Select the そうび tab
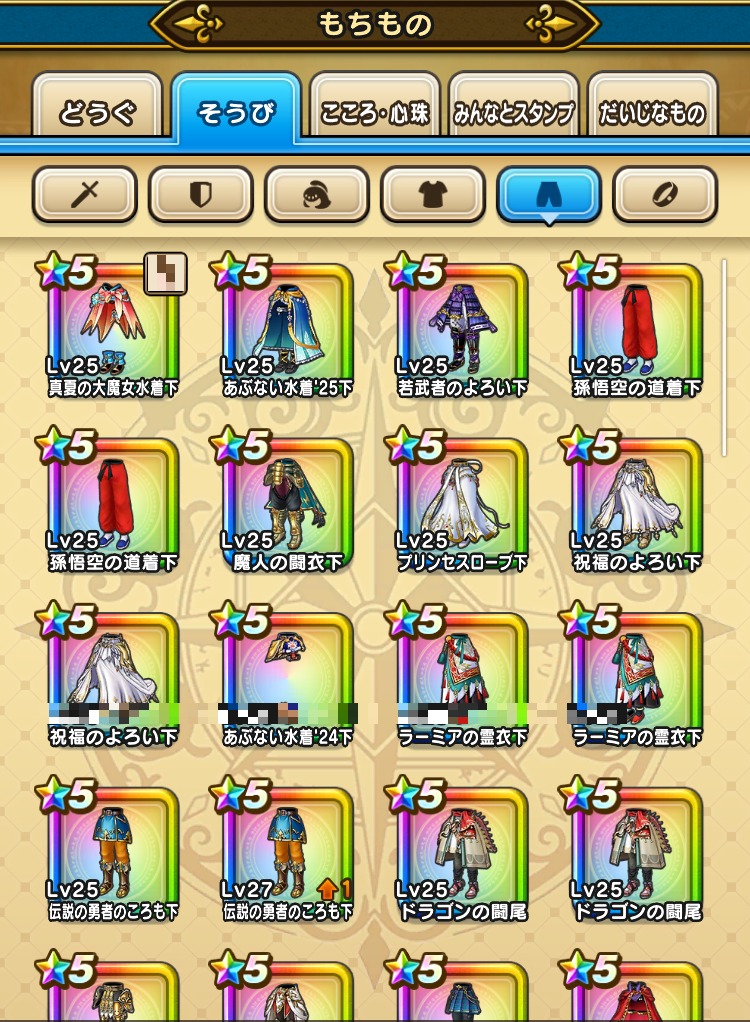Screen dimensions: 750x1022 pyautogui.click(x=235, y=112)
